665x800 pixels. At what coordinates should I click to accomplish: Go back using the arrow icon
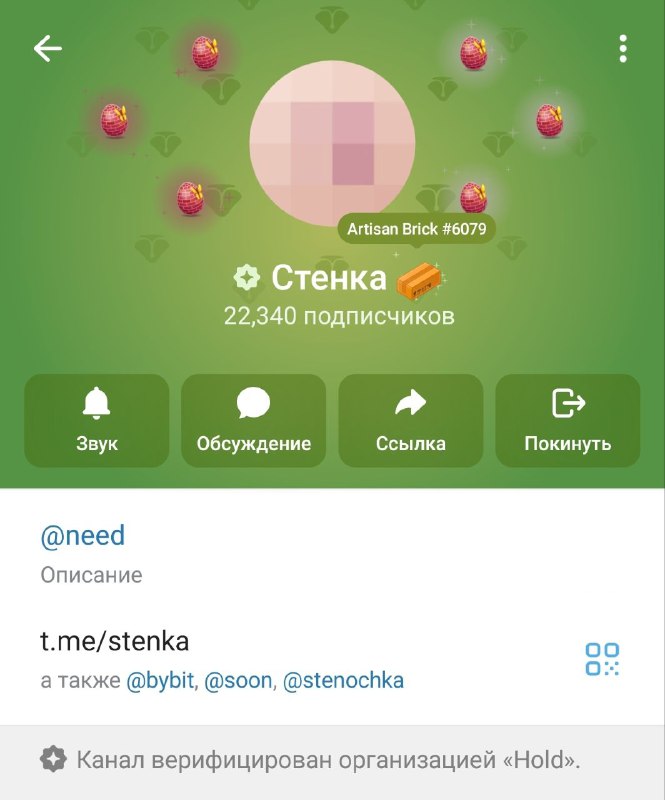pyautogui.click(x=48, y=49)
